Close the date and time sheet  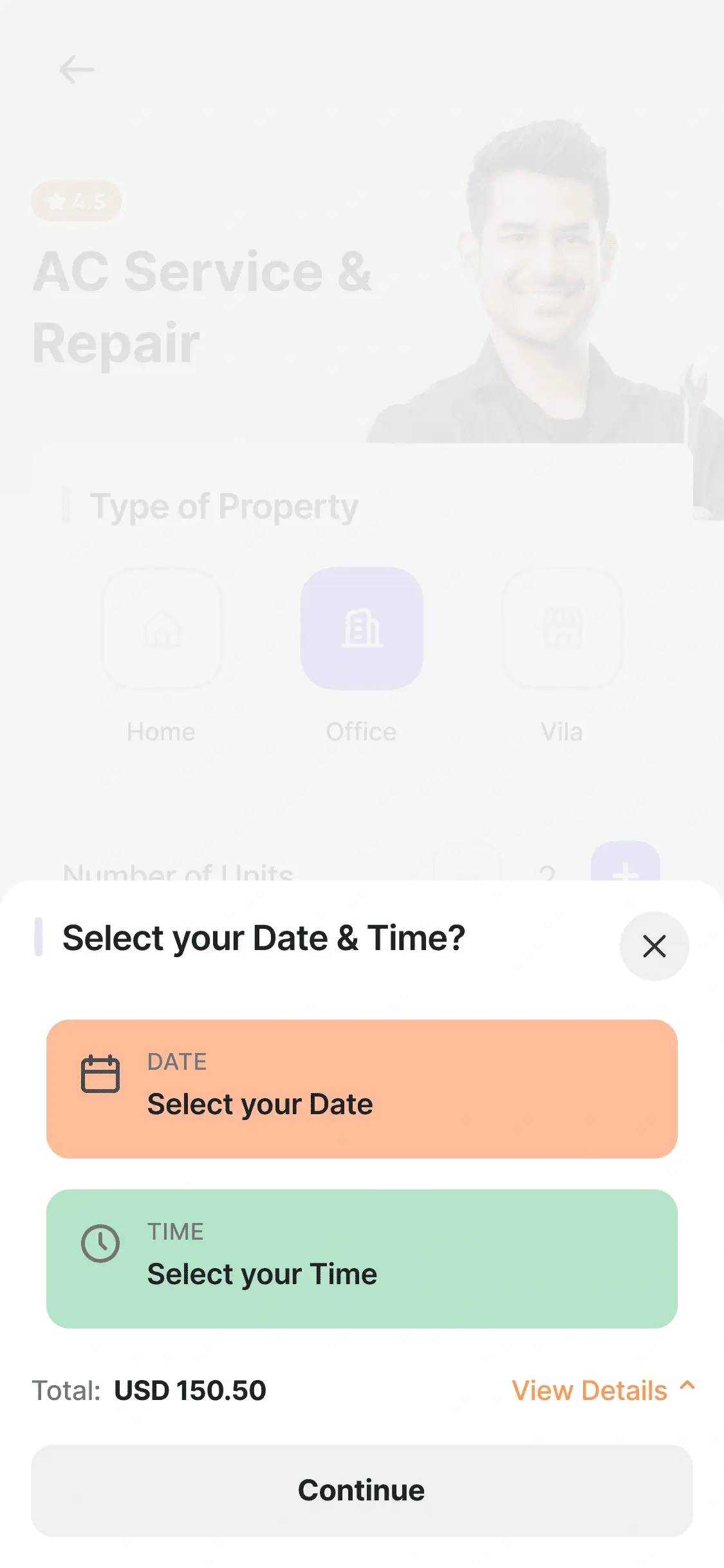[654, 946]
